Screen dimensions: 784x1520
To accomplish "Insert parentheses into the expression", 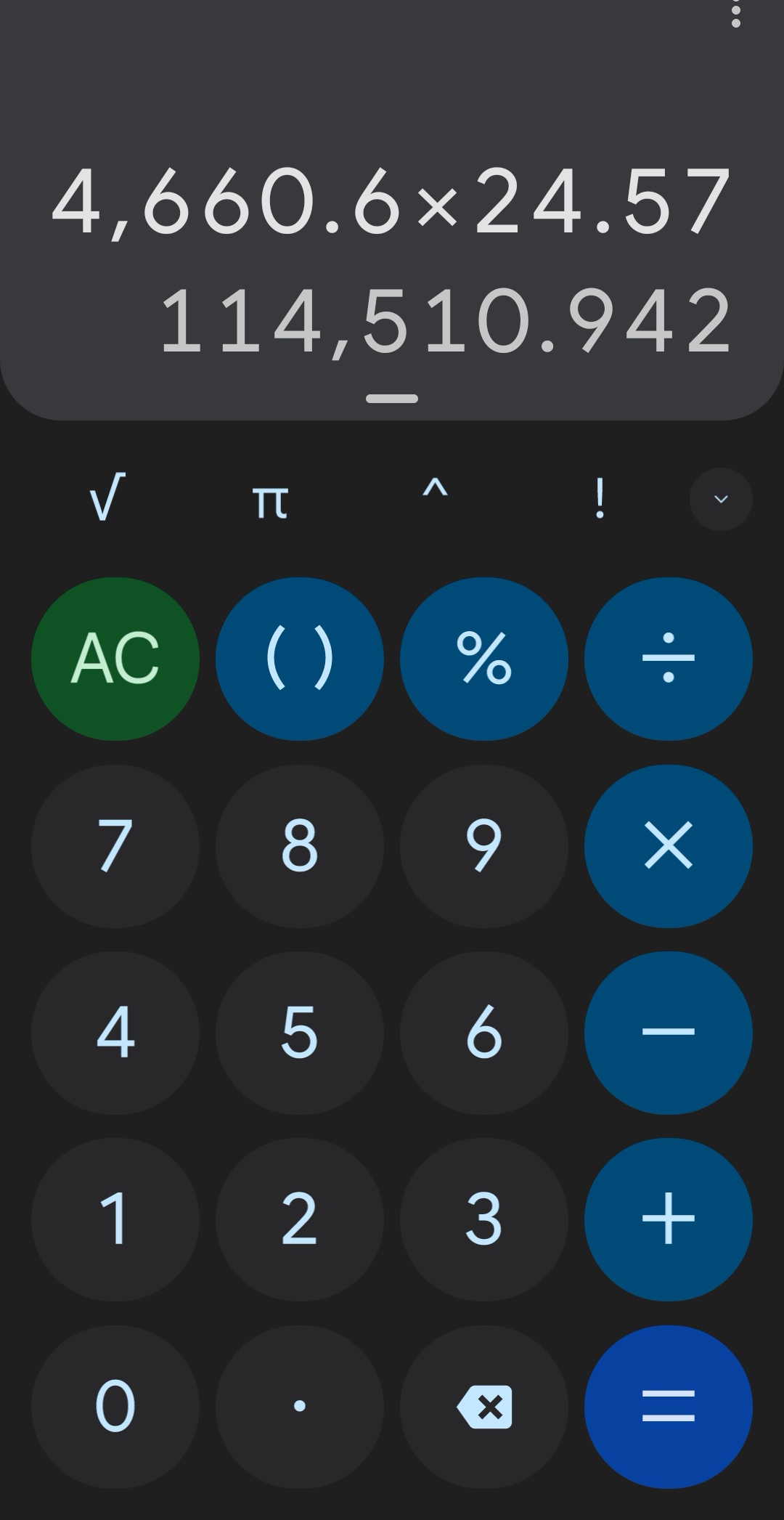I will pyautogui.click(x=300, y=659).
